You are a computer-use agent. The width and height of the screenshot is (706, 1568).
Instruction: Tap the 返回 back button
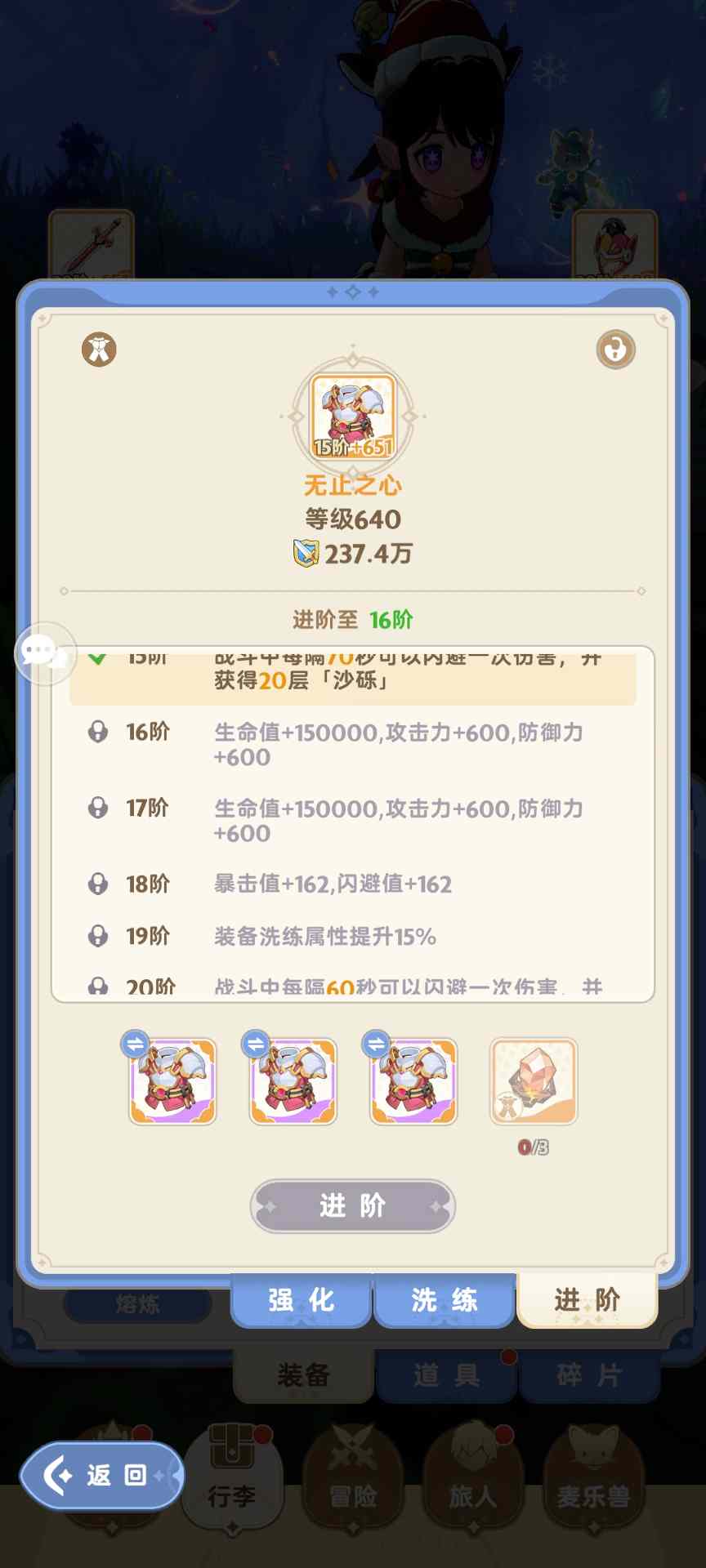pos(101,1475)
